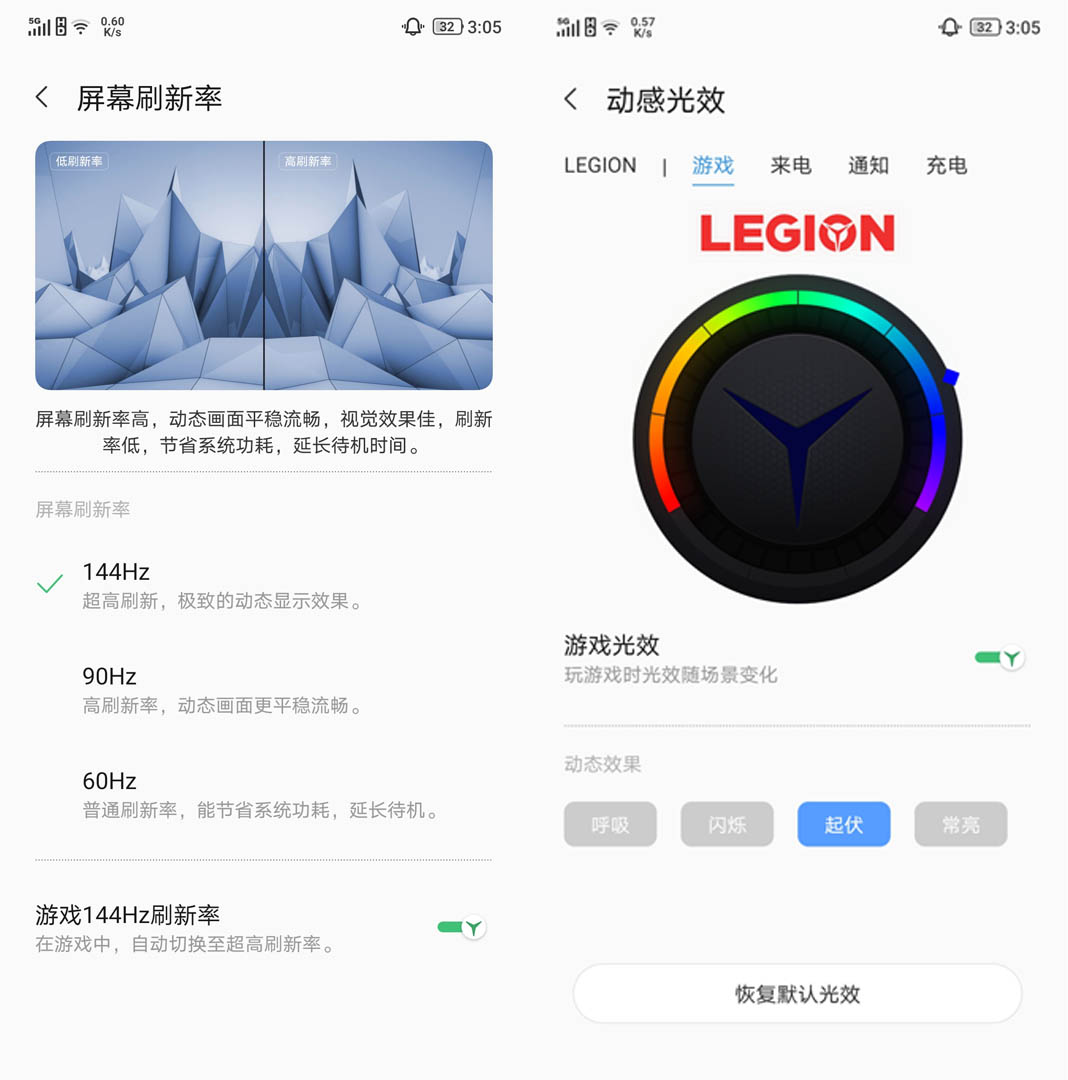
Task: Select the 常亮 dynamic effect
Action: coord(960,824)
